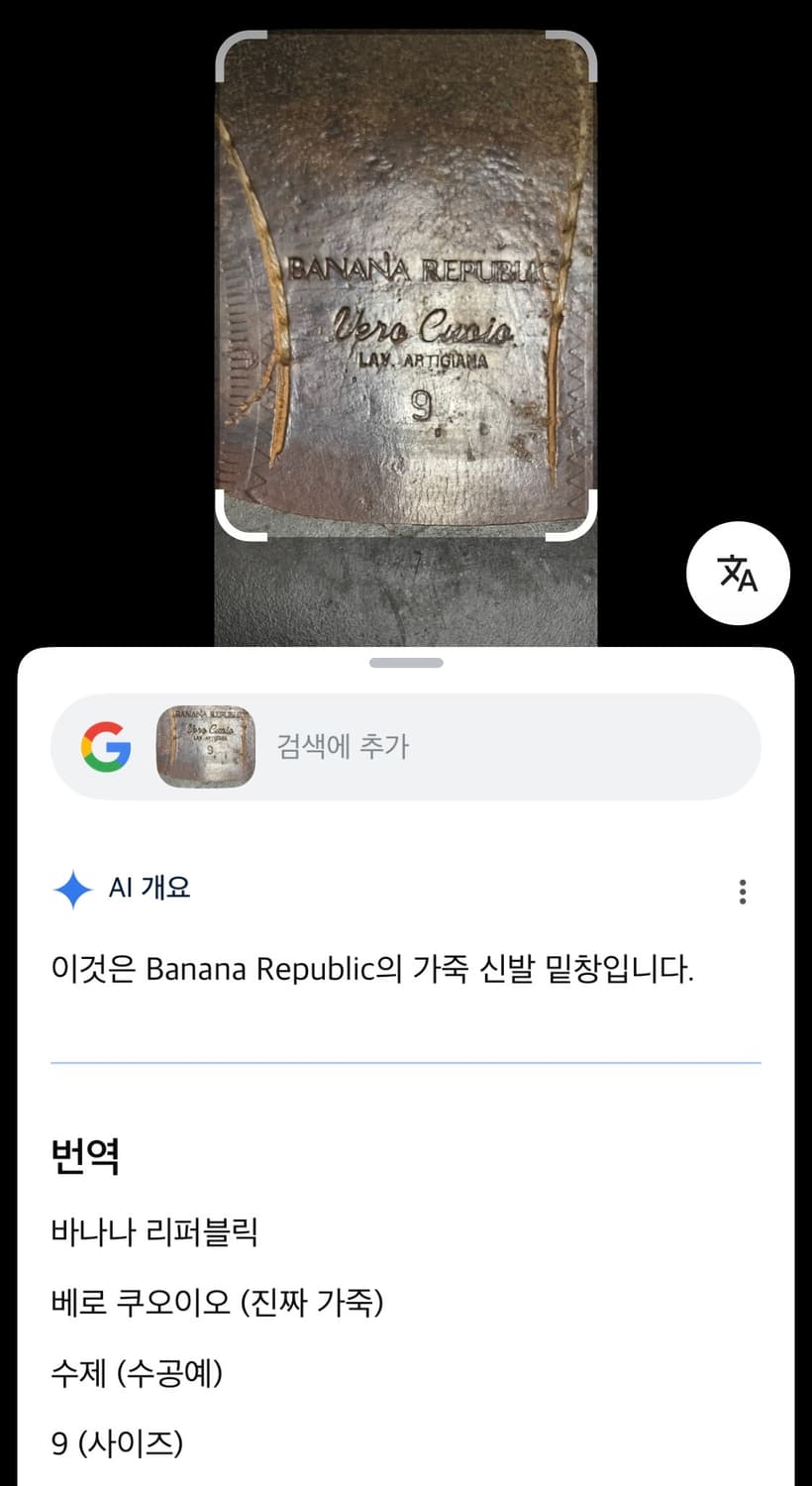Tap the translate (文A) icon
Image resolution: width=812 pixels, height=1486 pixels.
pos(737,575)
